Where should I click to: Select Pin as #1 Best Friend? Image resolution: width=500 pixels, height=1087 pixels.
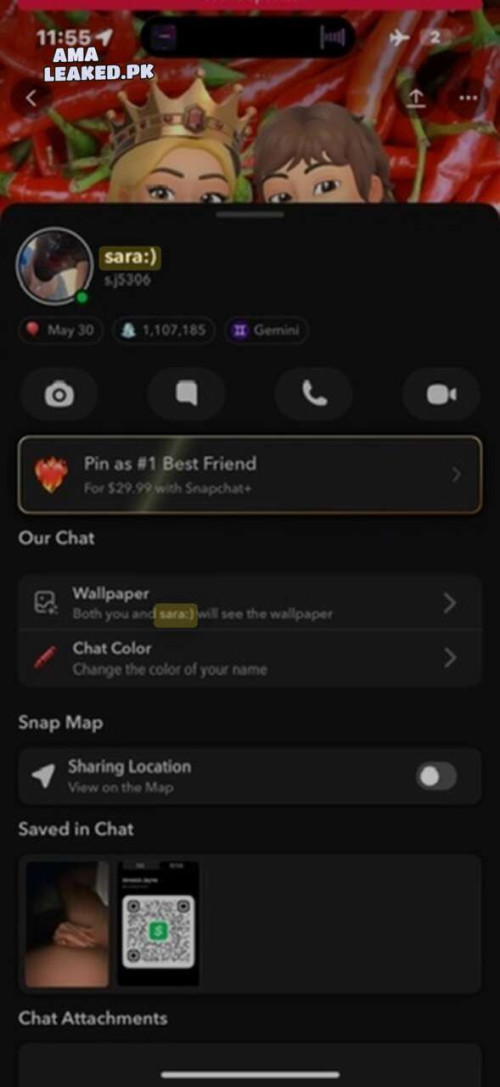point(250,475)
